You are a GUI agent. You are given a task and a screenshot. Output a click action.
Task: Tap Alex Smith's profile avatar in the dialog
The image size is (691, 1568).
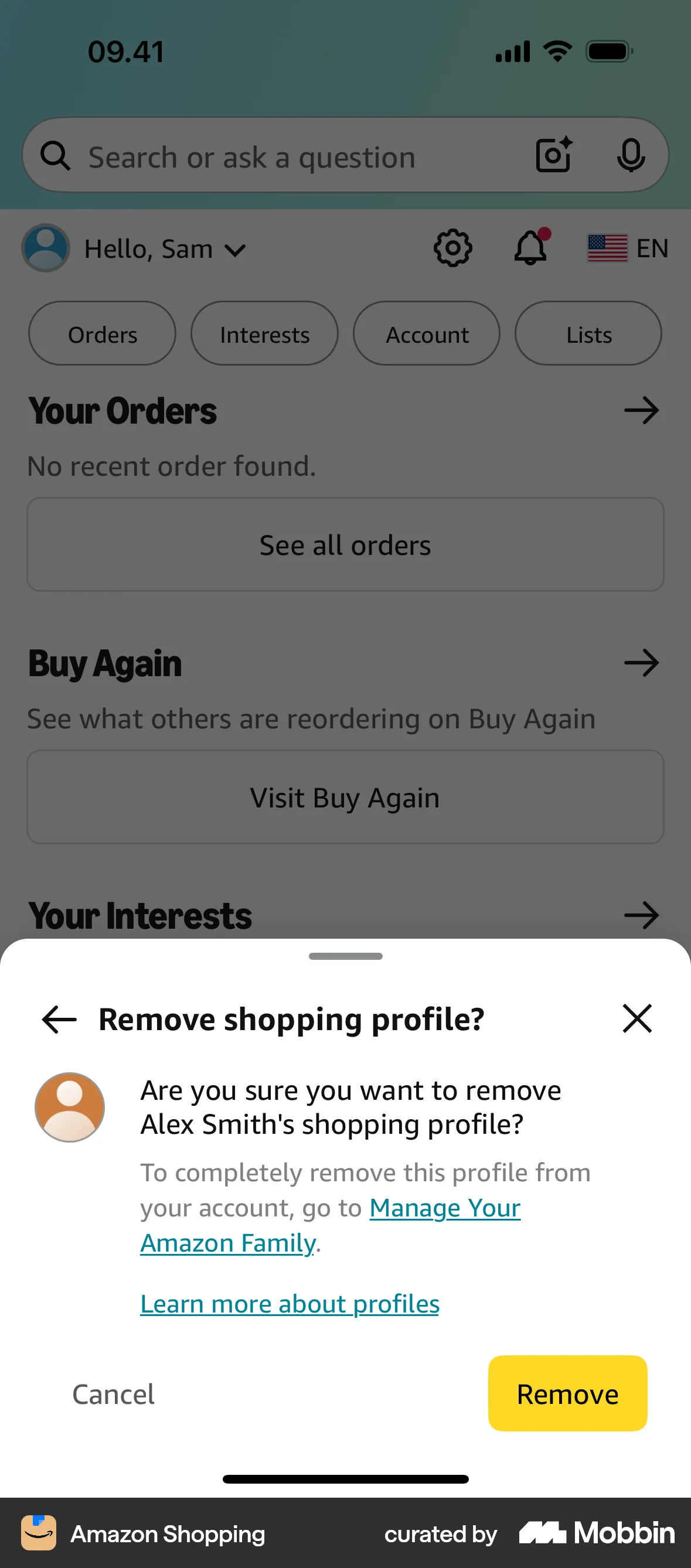pos(69,1107)
